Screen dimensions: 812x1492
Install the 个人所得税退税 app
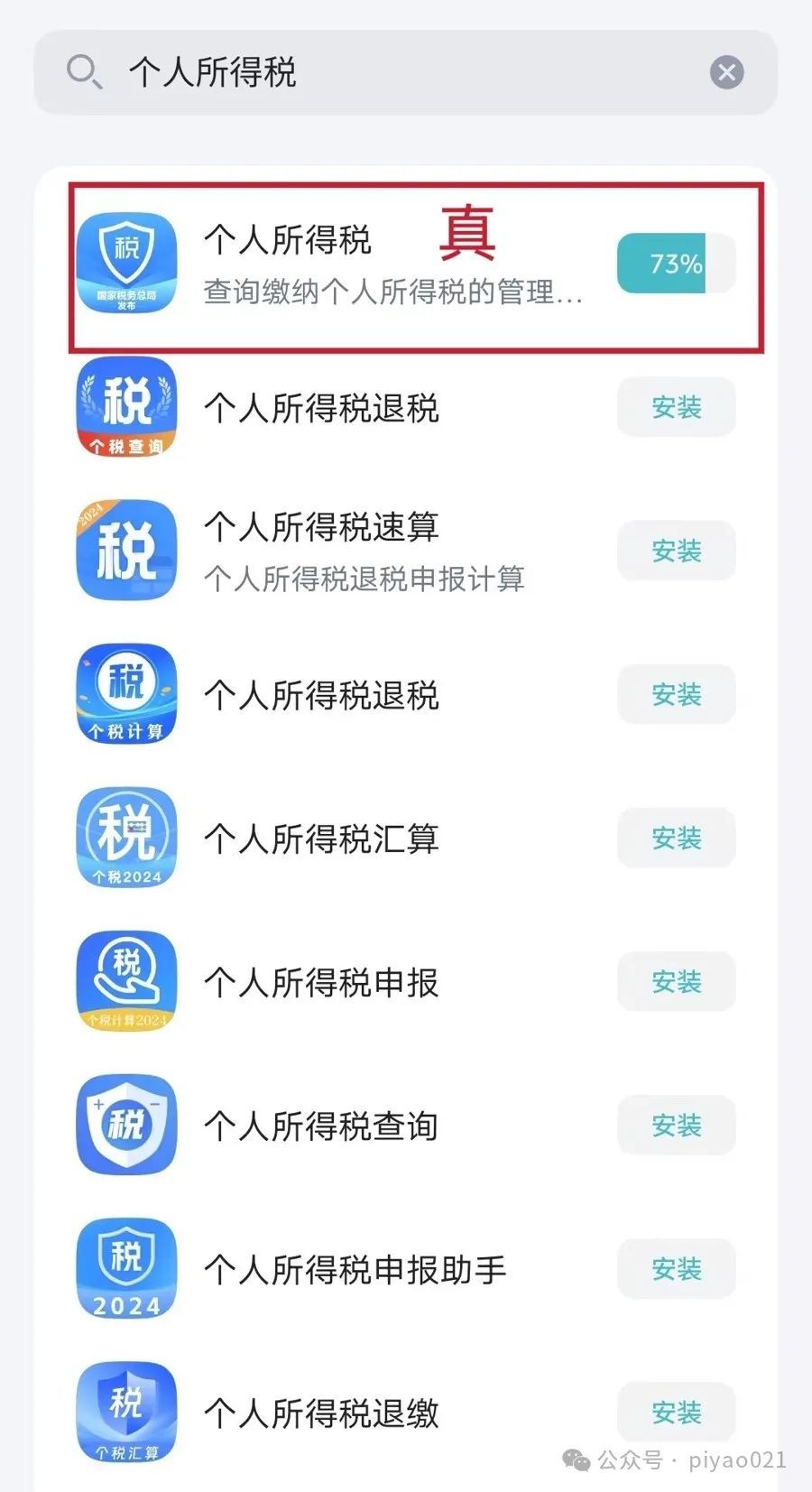[675, 407]
